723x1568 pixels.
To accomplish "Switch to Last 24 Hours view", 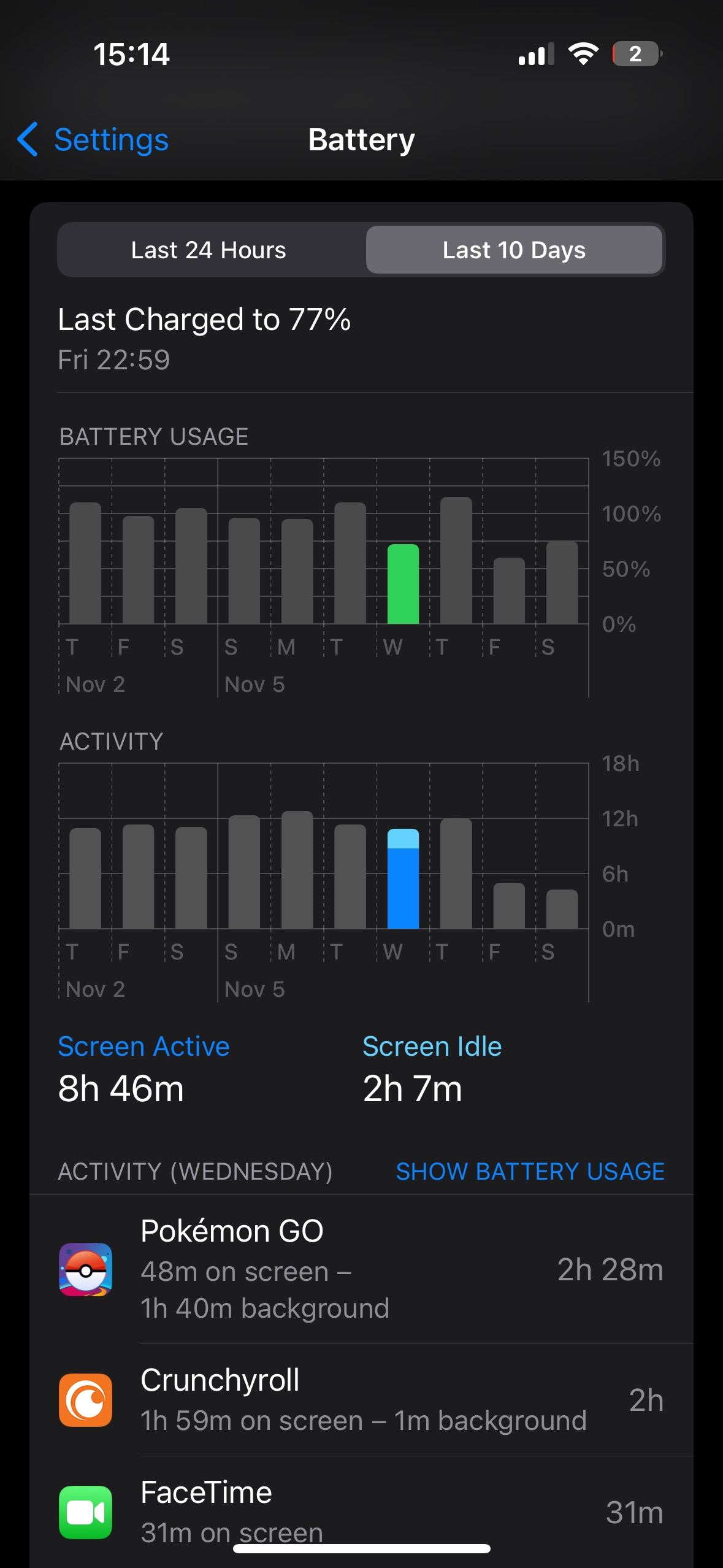I will coord(209,250).
